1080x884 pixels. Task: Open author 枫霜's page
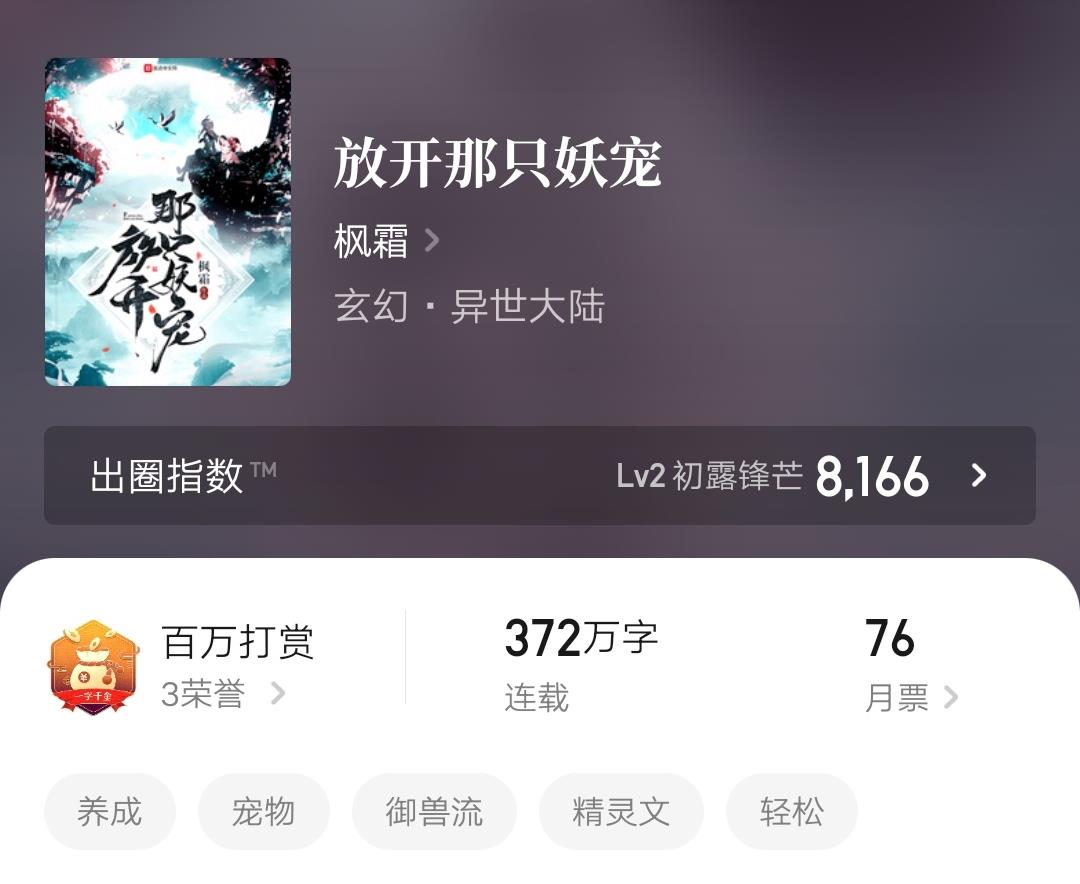(x=385, y=242)
